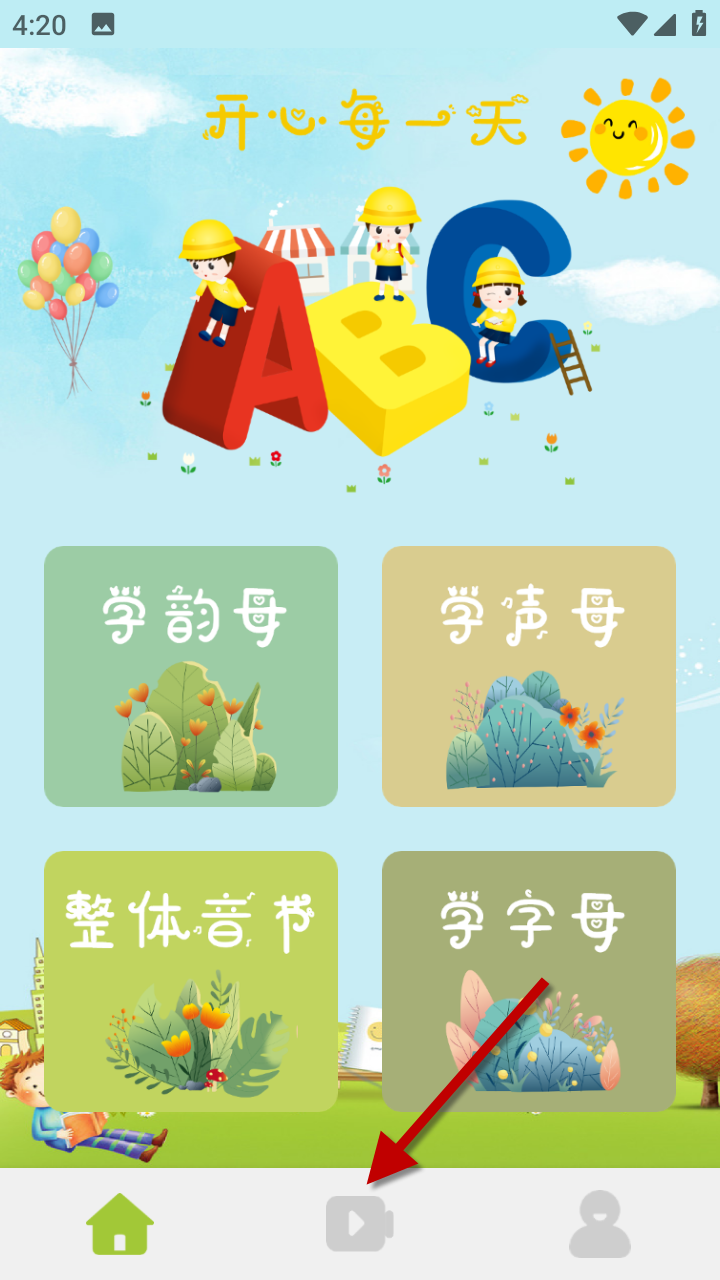Open the 学韵母 card
The height and width of the screenshot is (1280, 720).
pyautogui.click(x=191, y=676)
